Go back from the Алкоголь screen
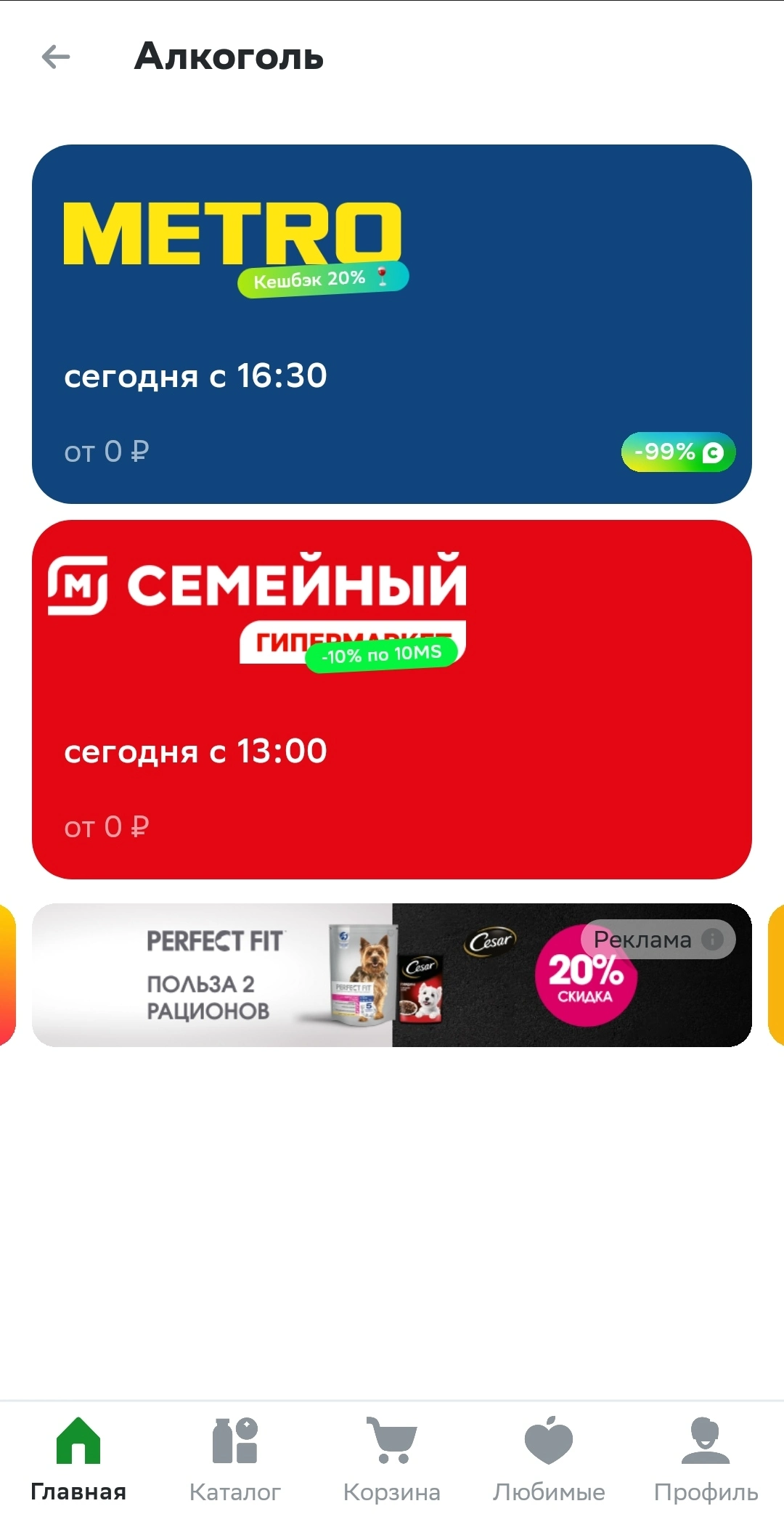Screen dimensions: 784x1514 coord(56,57)
